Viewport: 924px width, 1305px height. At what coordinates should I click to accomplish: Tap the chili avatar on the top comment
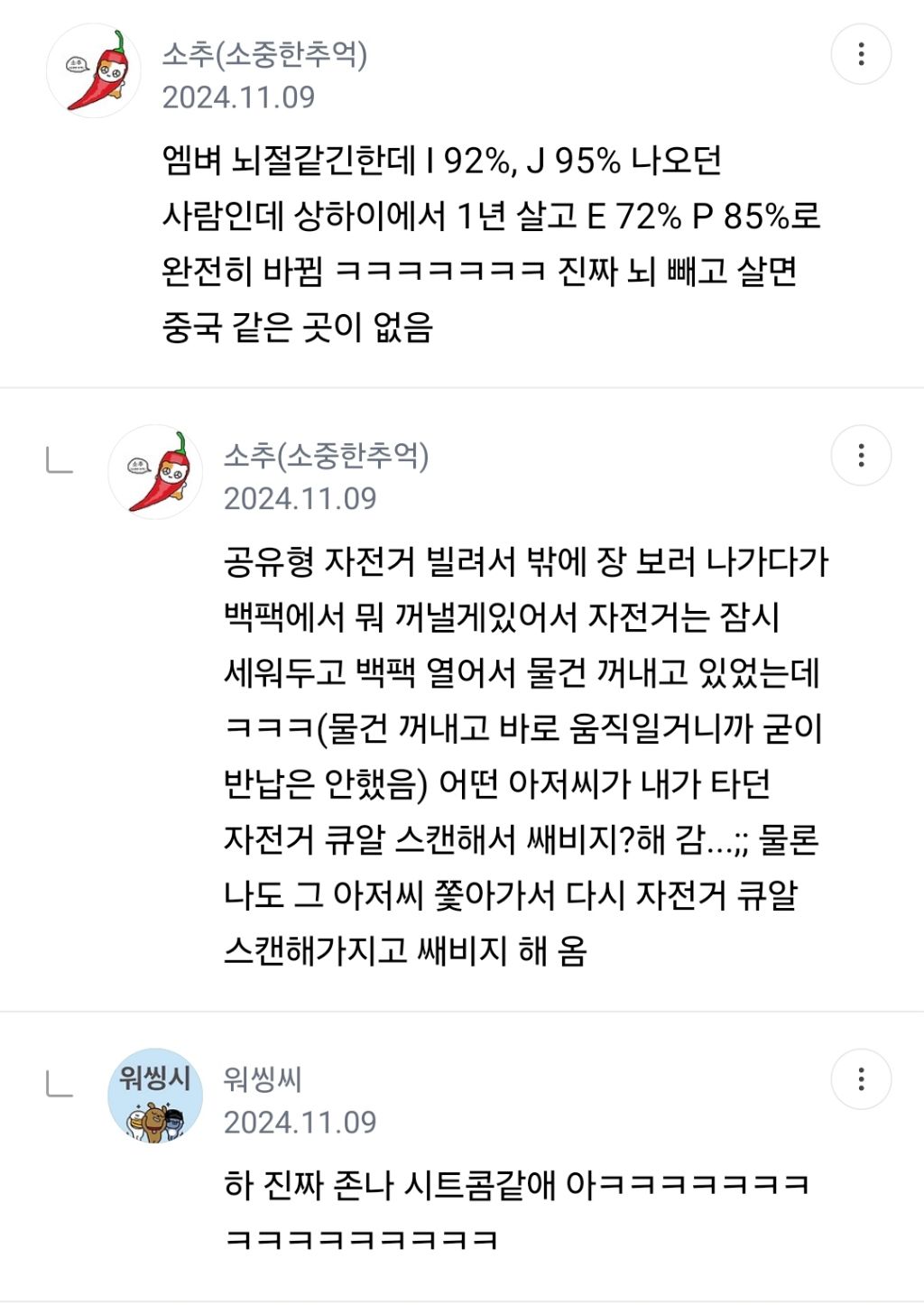[94, 70]
